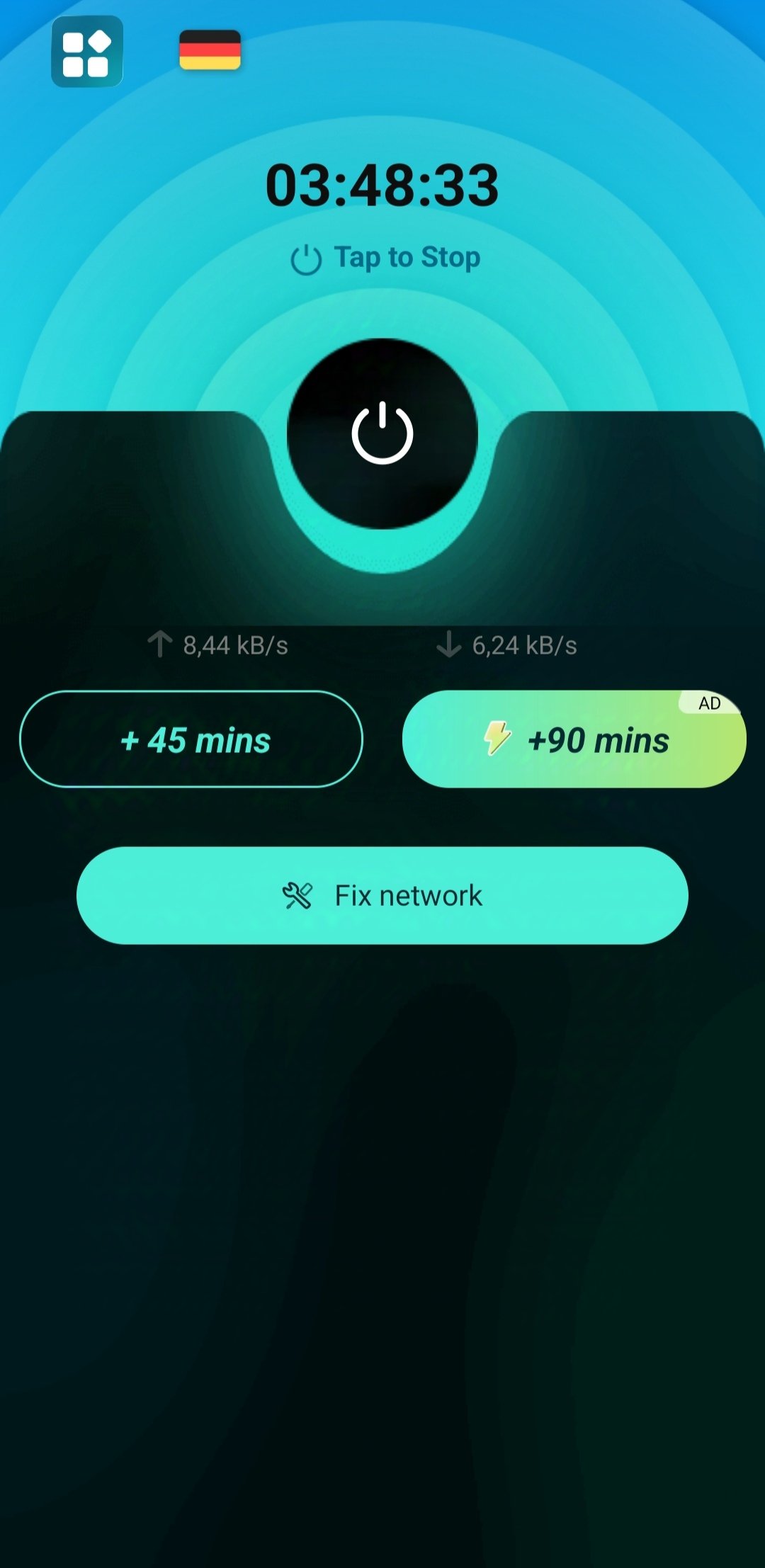This screenshot has width=765, height=1568.
Task: Add 45 mins of connection time
Action: click(x=191, y=739)
